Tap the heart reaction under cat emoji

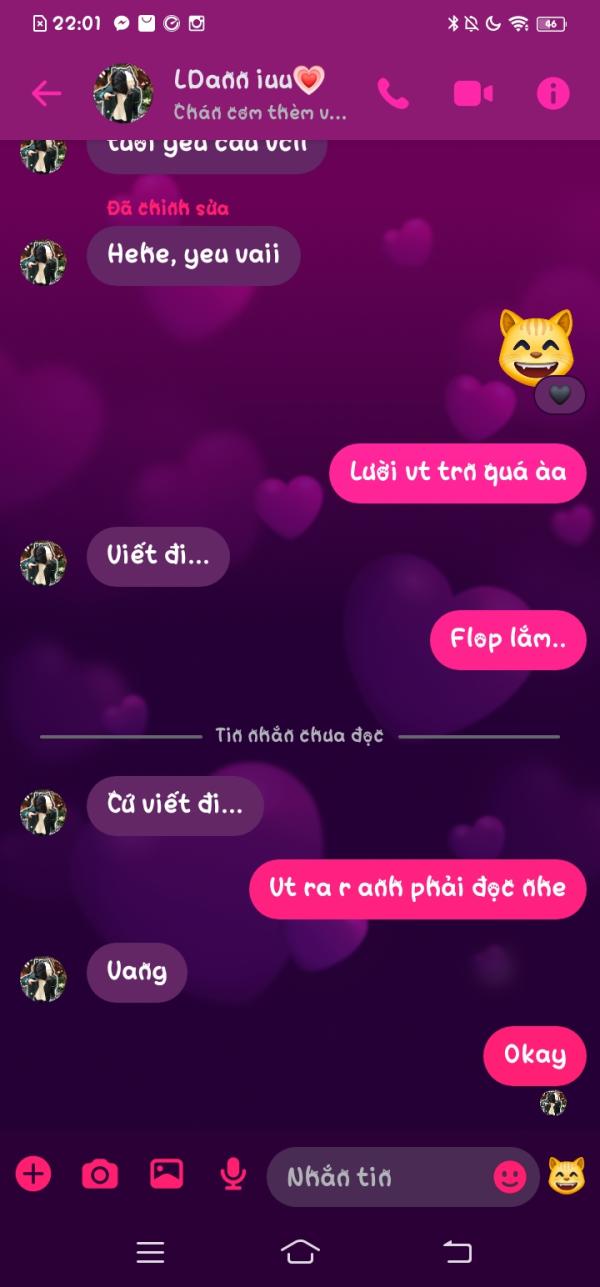(x=560, y=395)
